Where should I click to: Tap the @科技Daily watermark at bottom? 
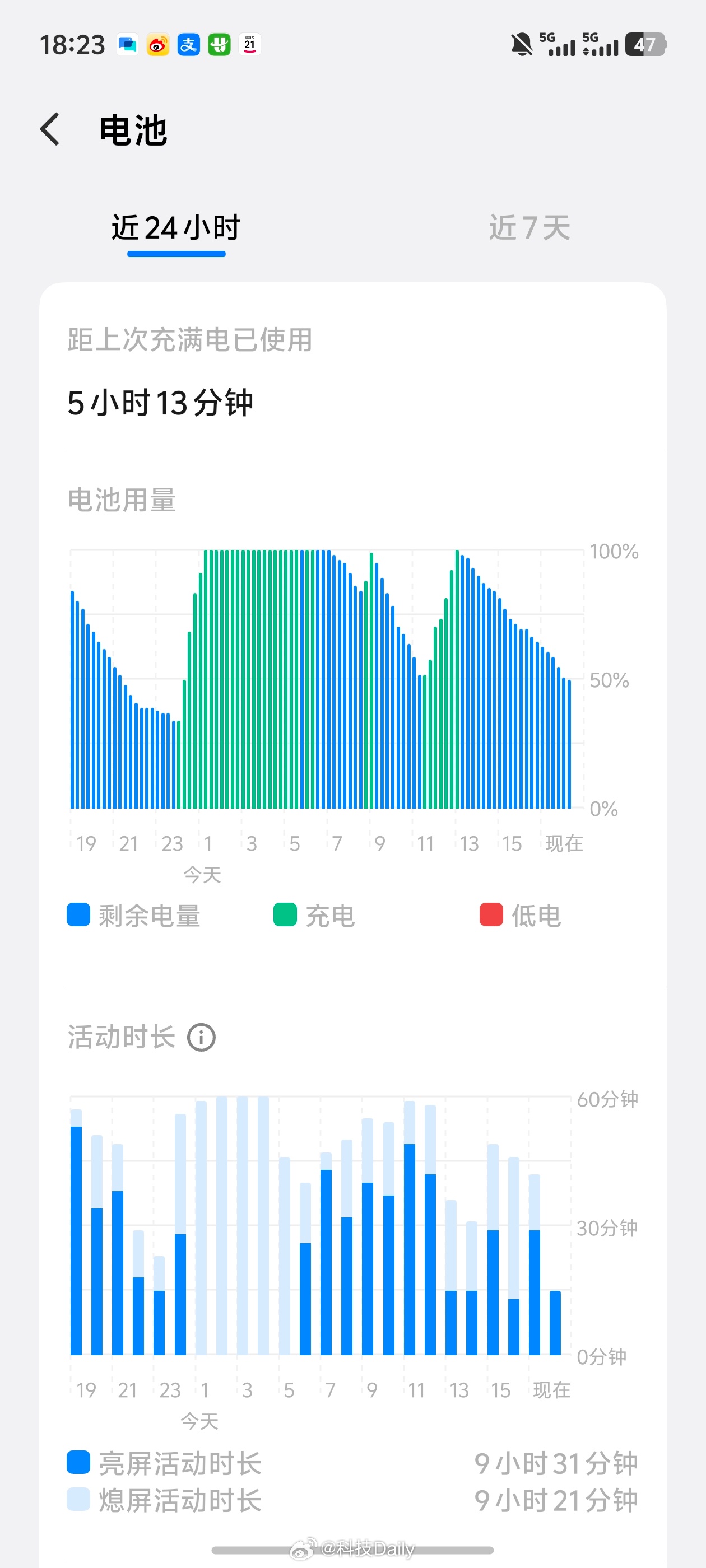coord(352,1548)
